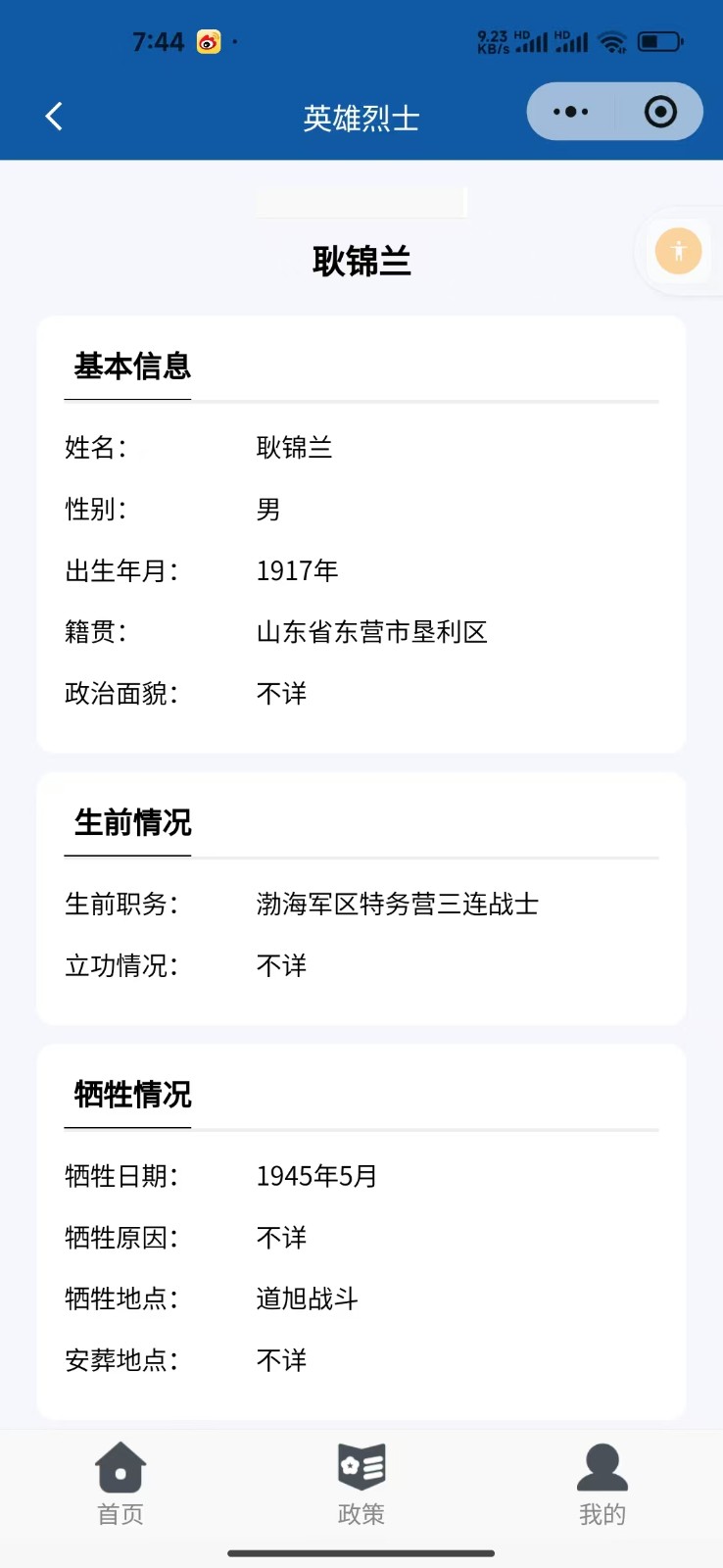Image resolution: width=723 pixels, height=1568 pixels.
Task: Switch to the 首页 tab
Action: click(x=120, y=1484)
